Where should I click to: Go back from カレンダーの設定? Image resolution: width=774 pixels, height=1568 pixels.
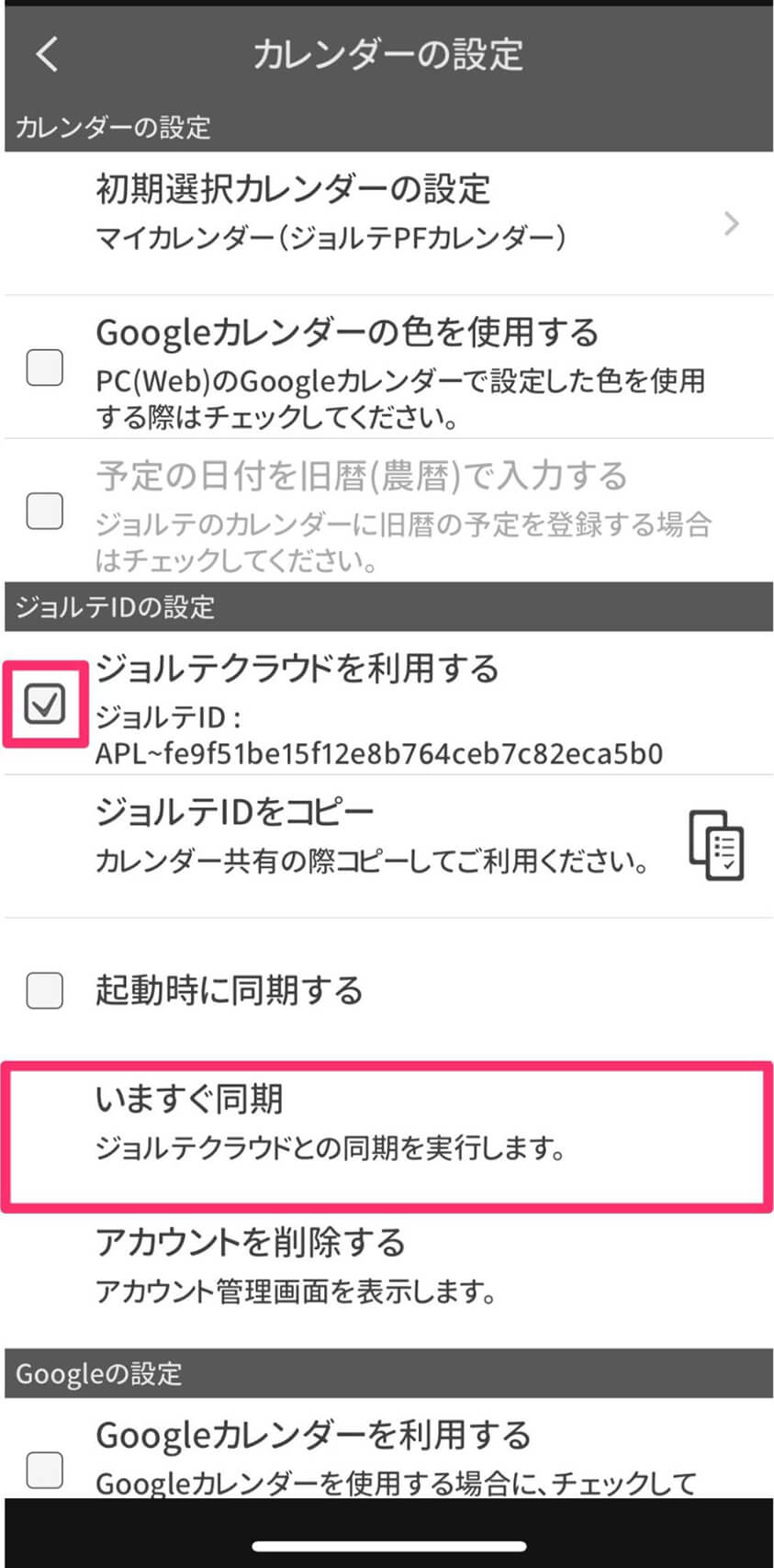48,55
